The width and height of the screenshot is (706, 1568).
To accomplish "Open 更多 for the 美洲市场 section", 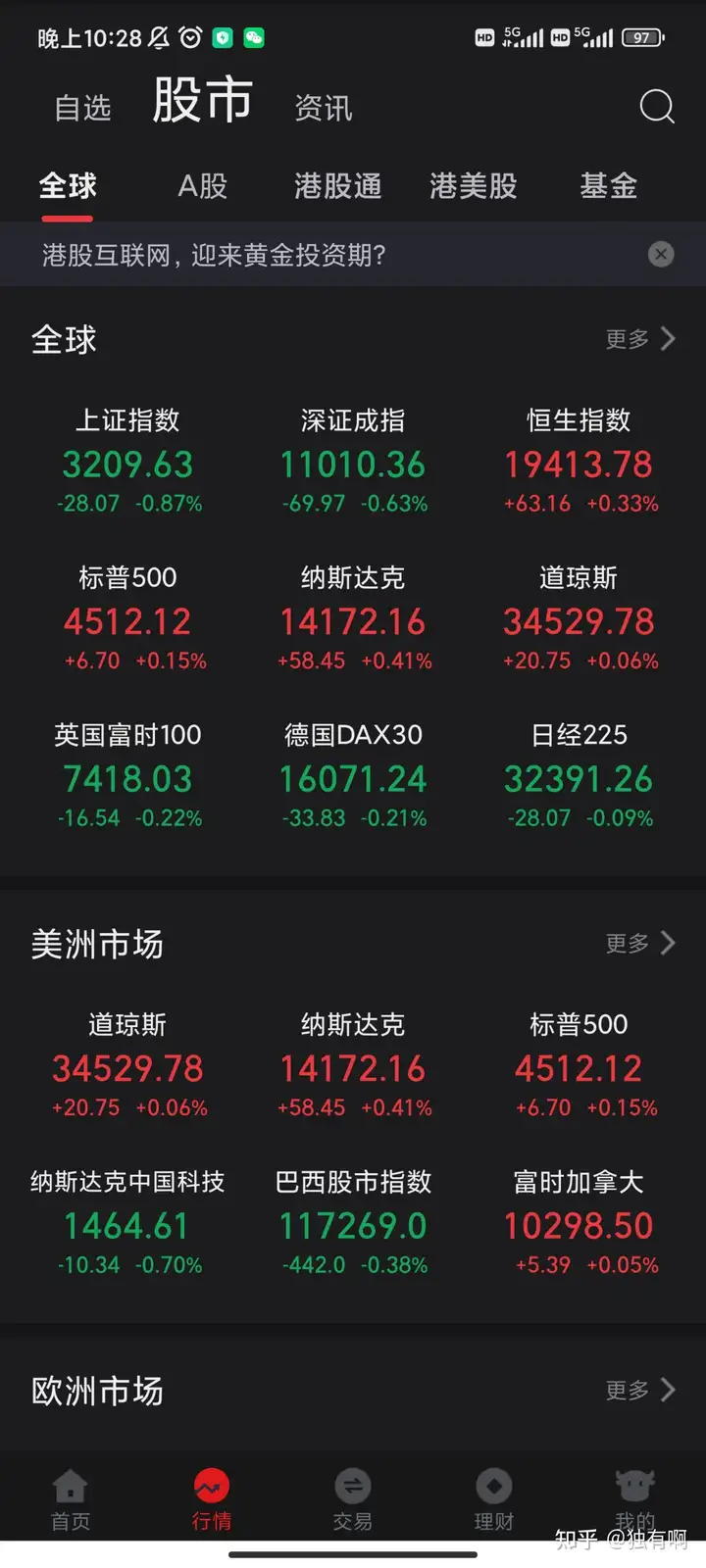I will click(640, 943).
